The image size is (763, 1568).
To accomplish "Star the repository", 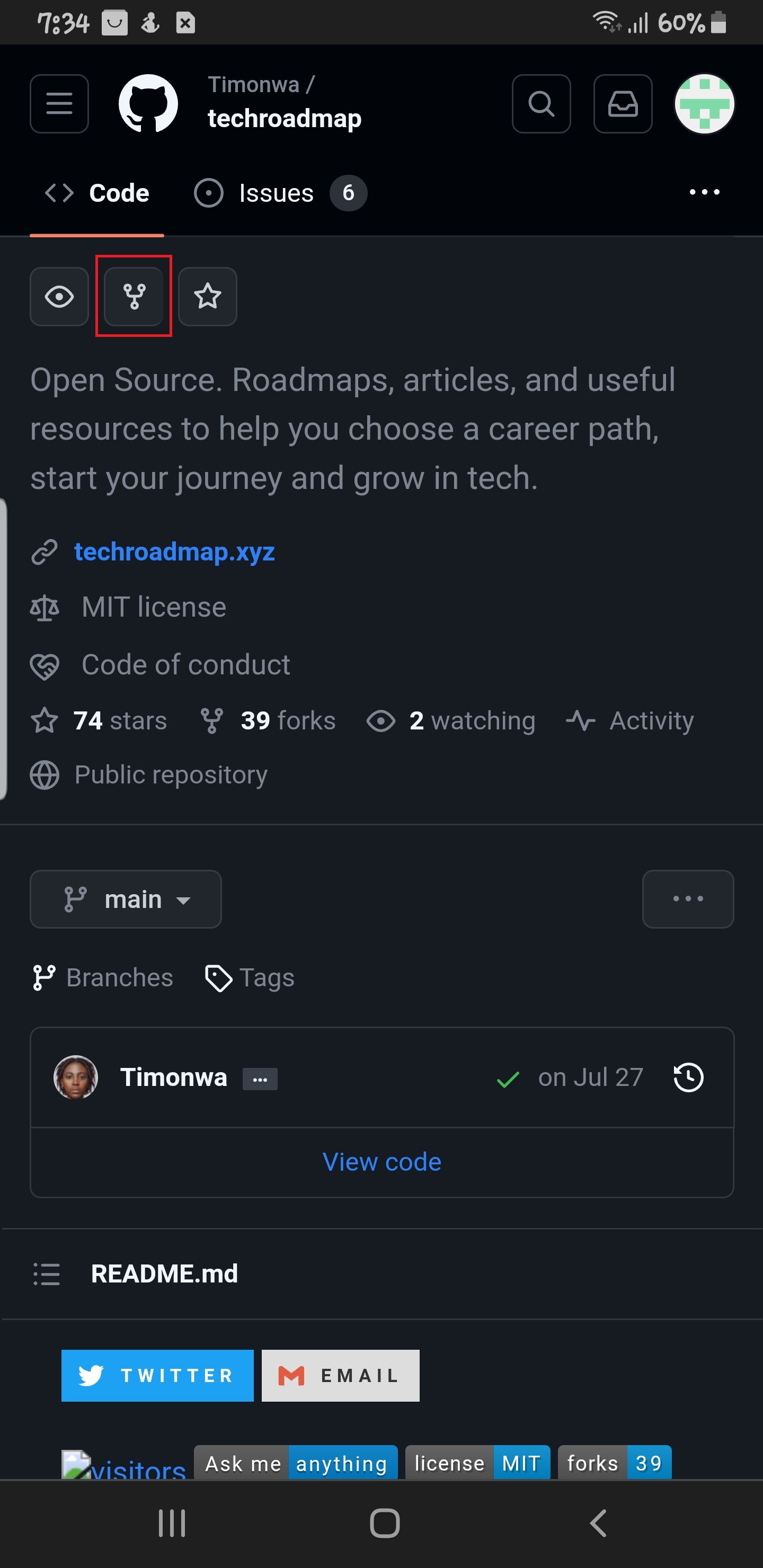I will pyautogui.click(x=207, y=297).
